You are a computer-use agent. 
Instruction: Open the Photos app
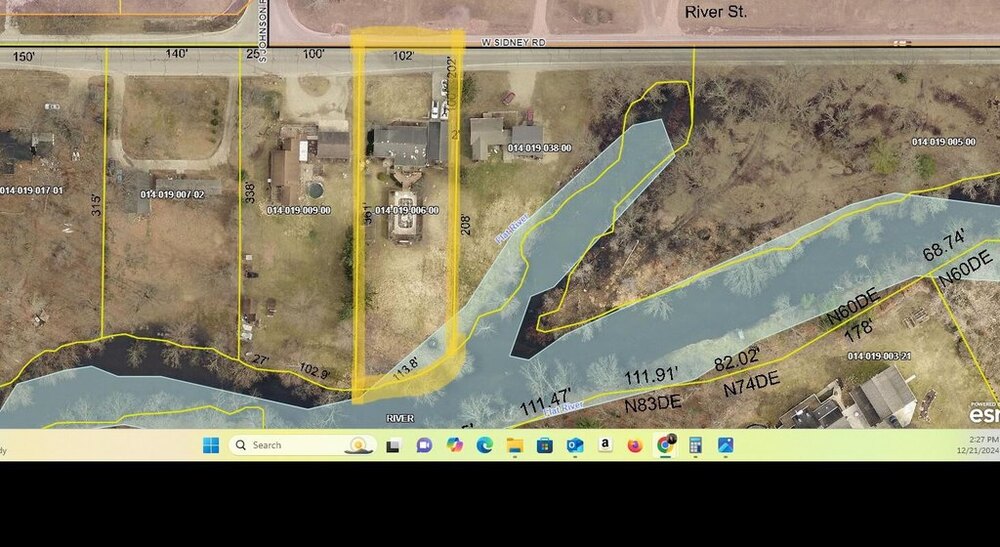point(725,445)
